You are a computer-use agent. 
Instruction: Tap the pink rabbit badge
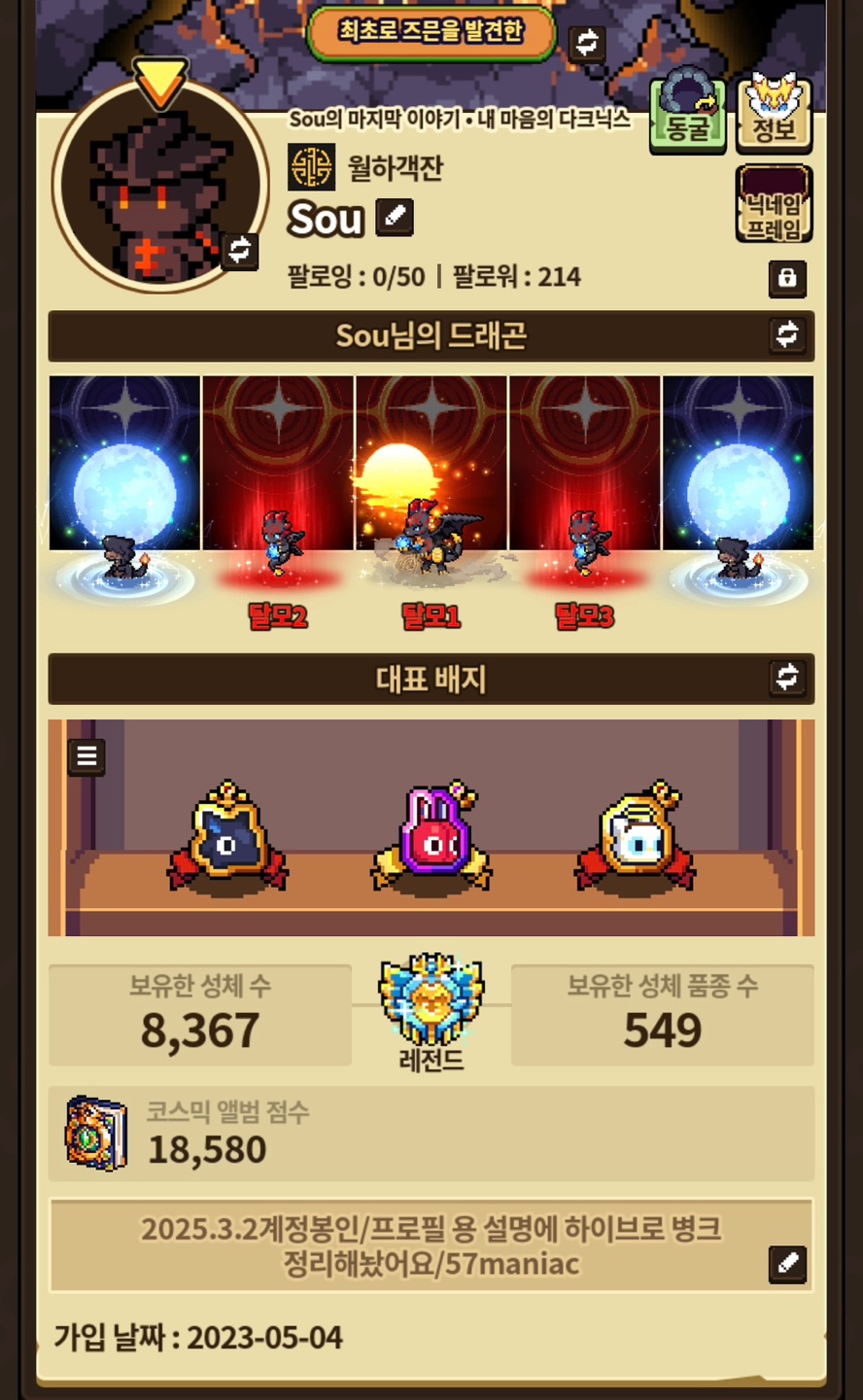click(x=431, y=836)
